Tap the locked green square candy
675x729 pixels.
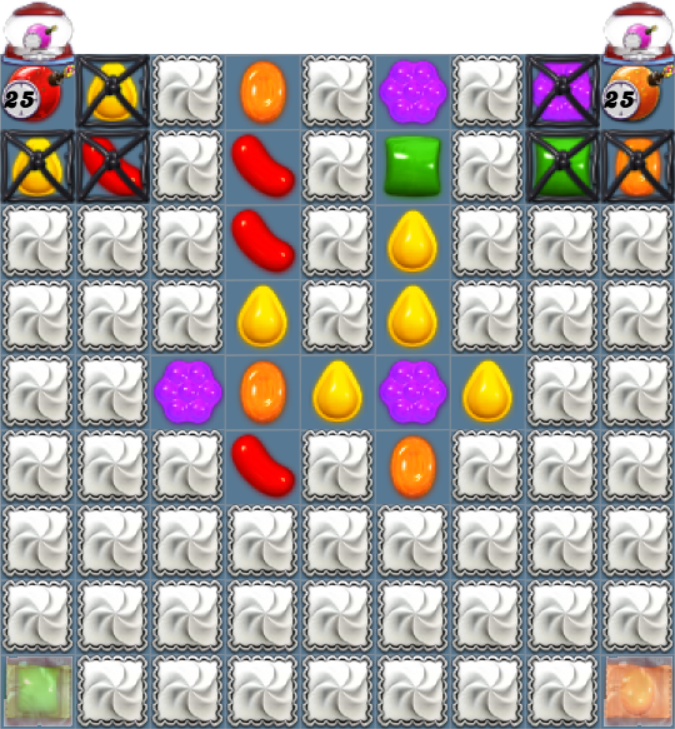pyautogui.click(x=563, y=166)
